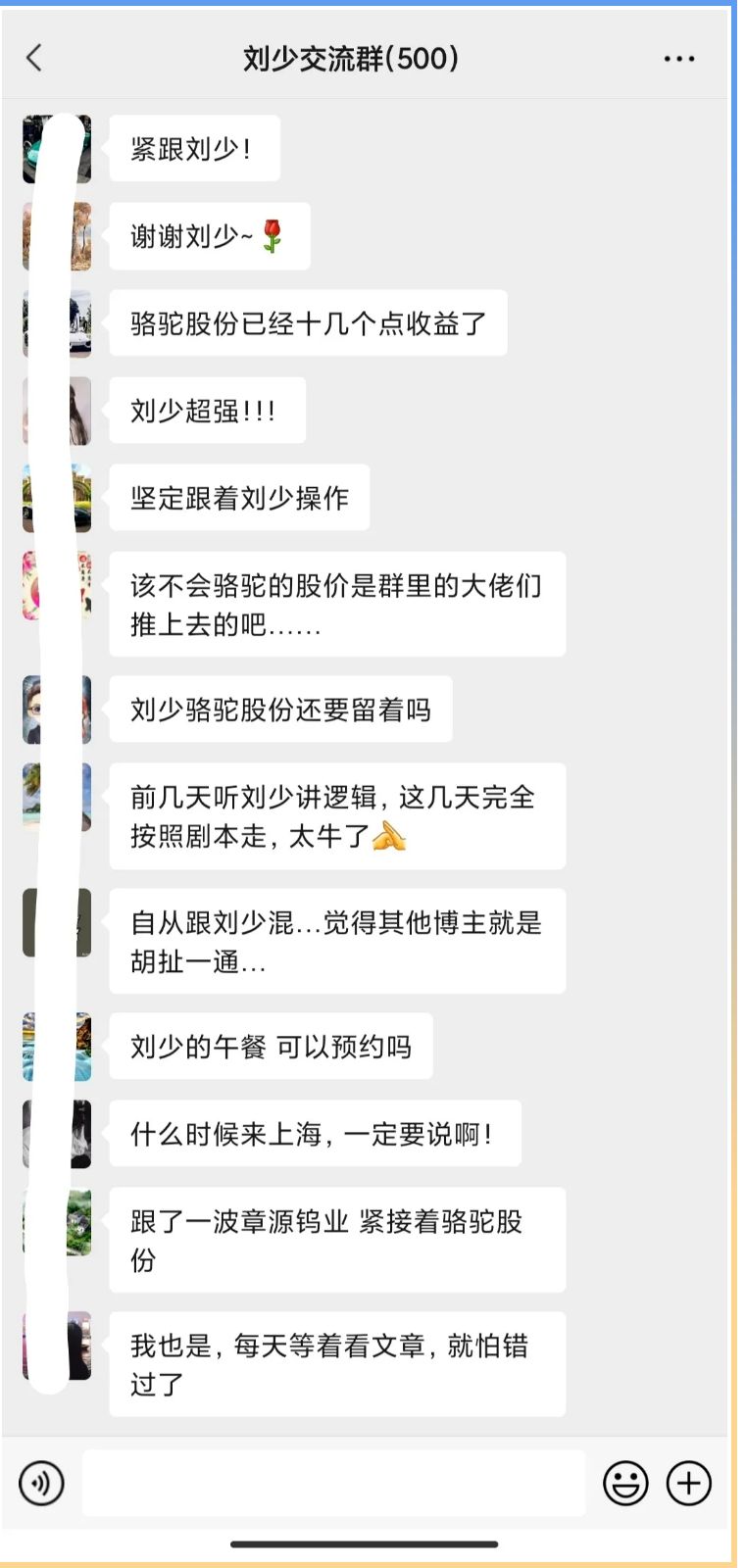Tap the 谢谢刘少 rose message bubble
Viewport: 745px width, 1568px height.
[x=209, y=235]
